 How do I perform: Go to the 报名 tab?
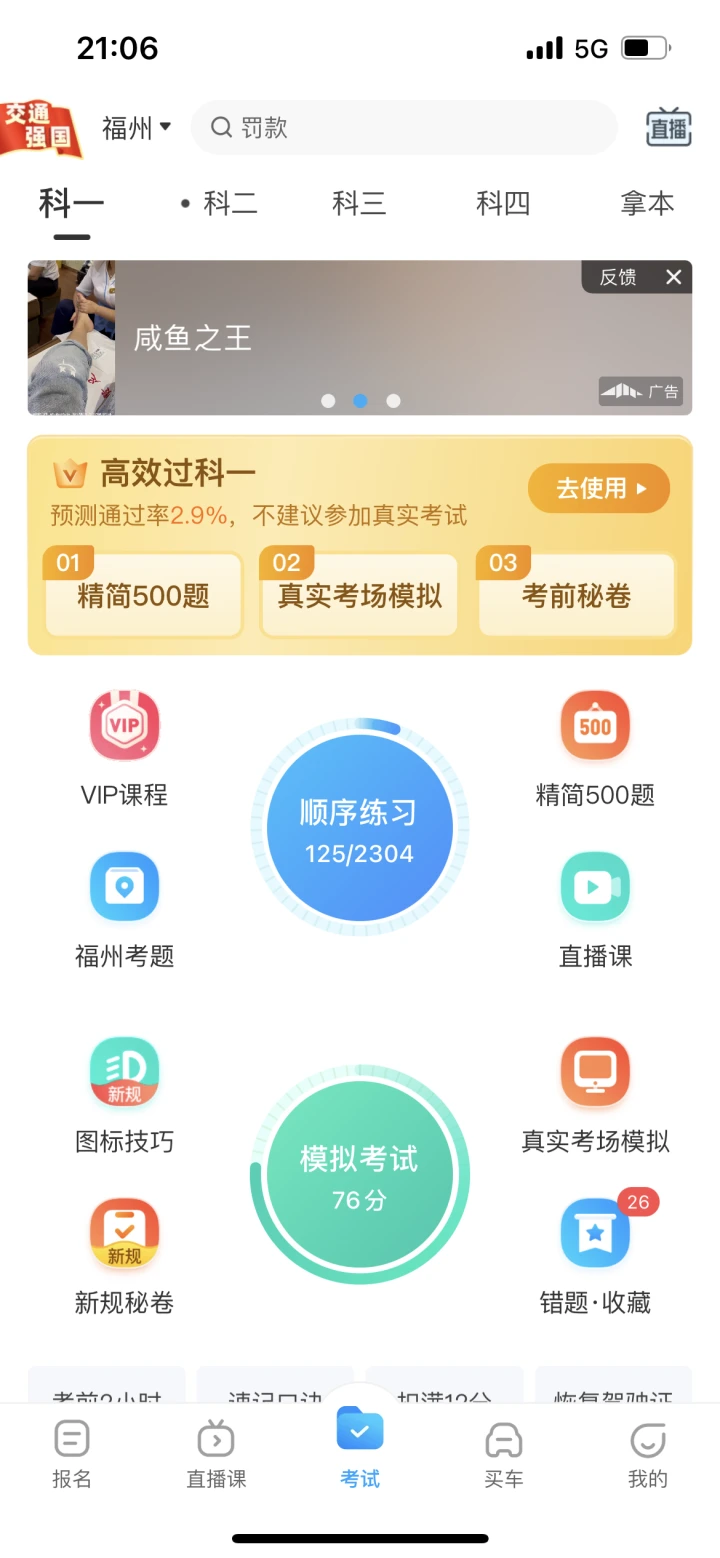click(72, 1454)
